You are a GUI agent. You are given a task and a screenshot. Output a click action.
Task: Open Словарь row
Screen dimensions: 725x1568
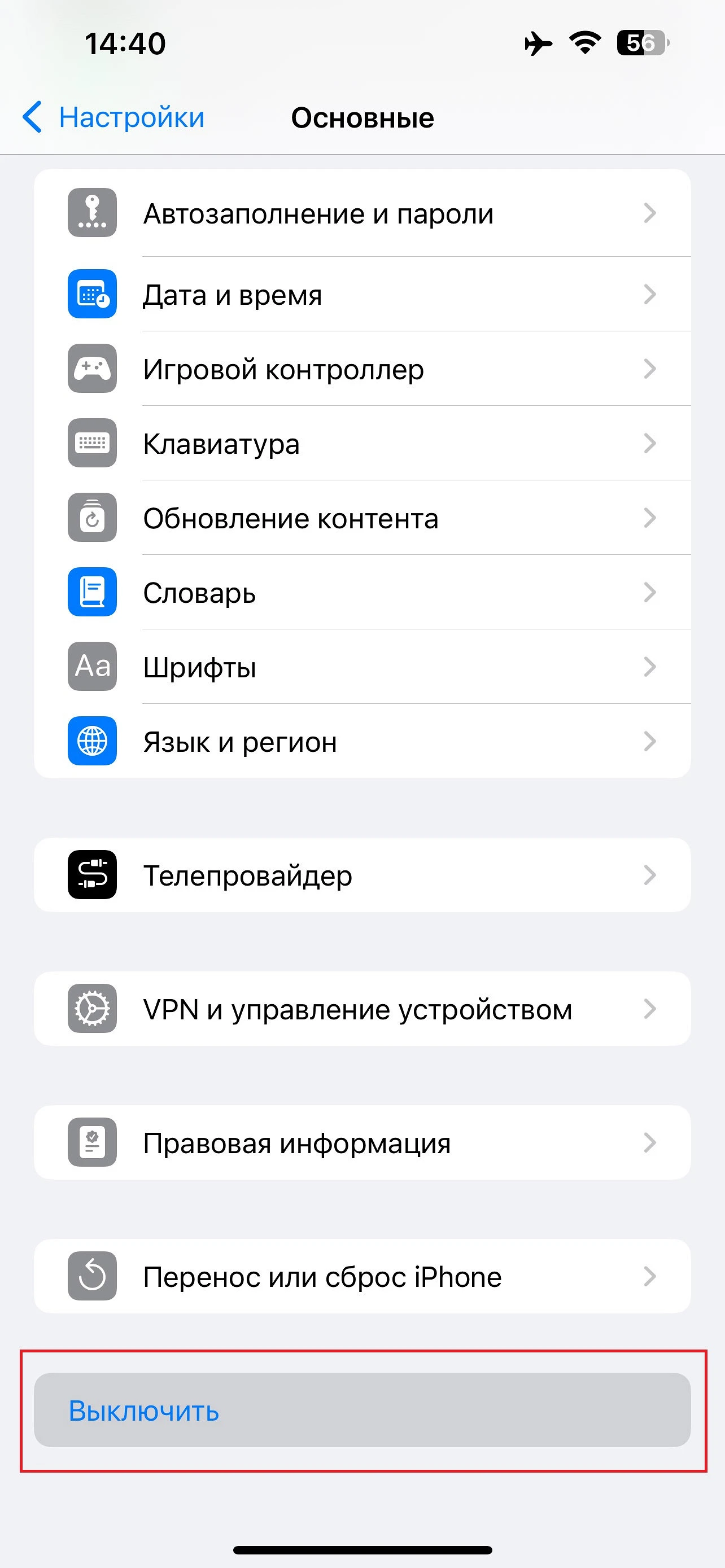(361, 592)
